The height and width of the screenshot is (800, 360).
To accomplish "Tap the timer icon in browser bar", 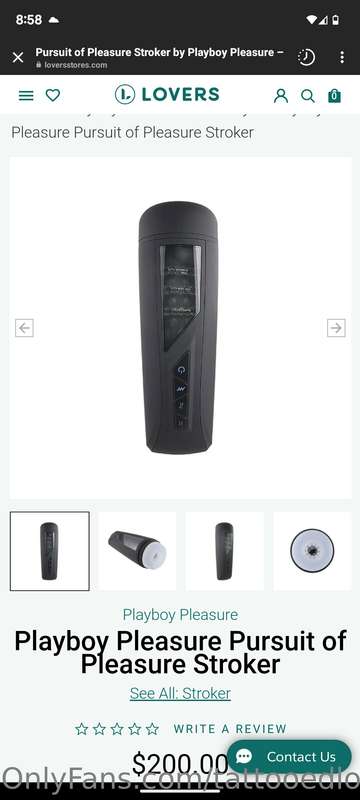I will click(x=306, y=57).
